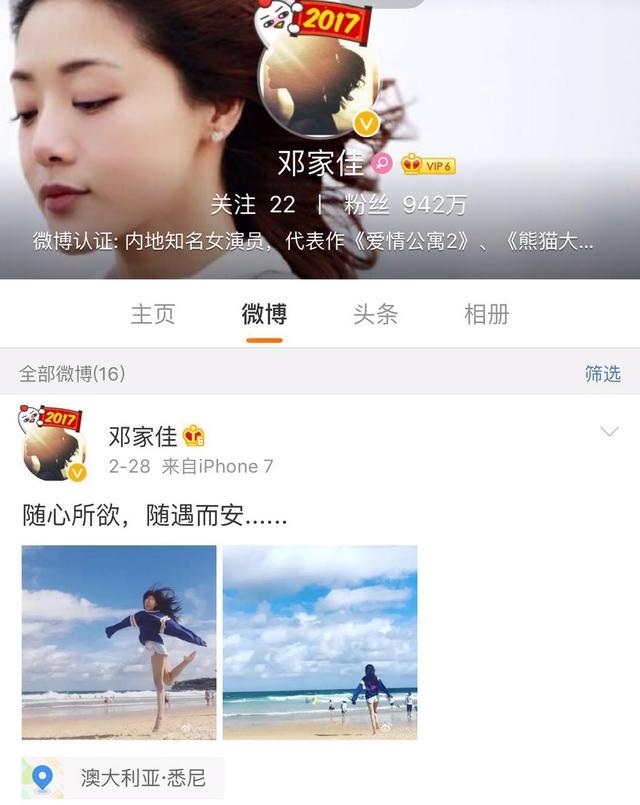Open the 澳大利亚·悉尼 location tag
The width and height of the screenshot is (640, 805).
[x=124, y=777]
